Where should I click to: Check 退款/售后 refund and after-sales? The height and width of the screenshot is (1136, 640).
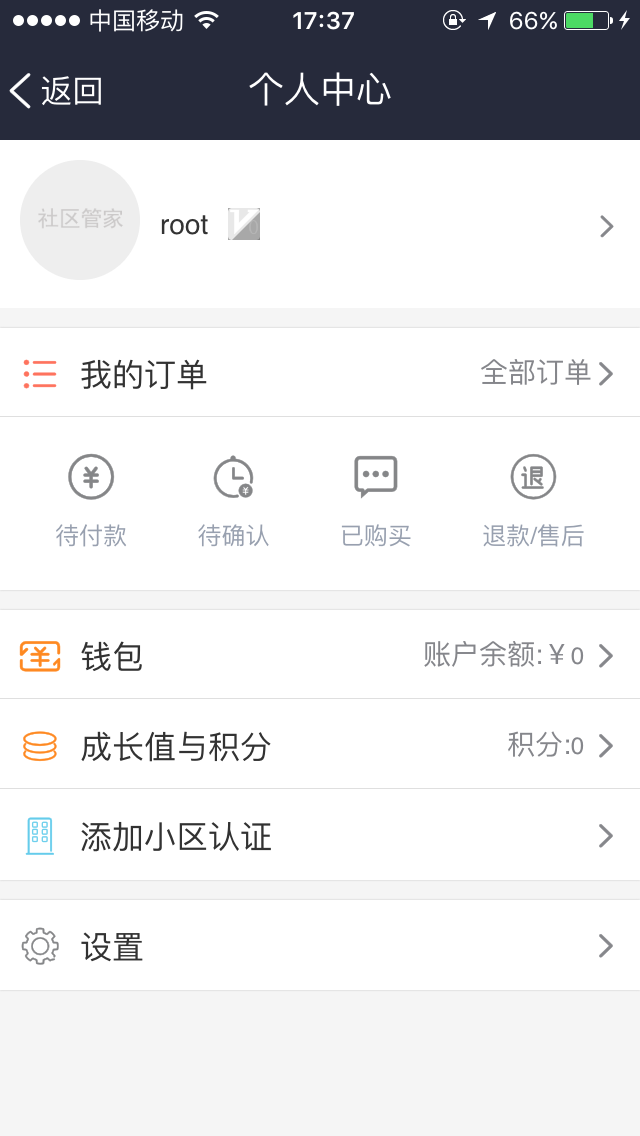pos(533,502)
